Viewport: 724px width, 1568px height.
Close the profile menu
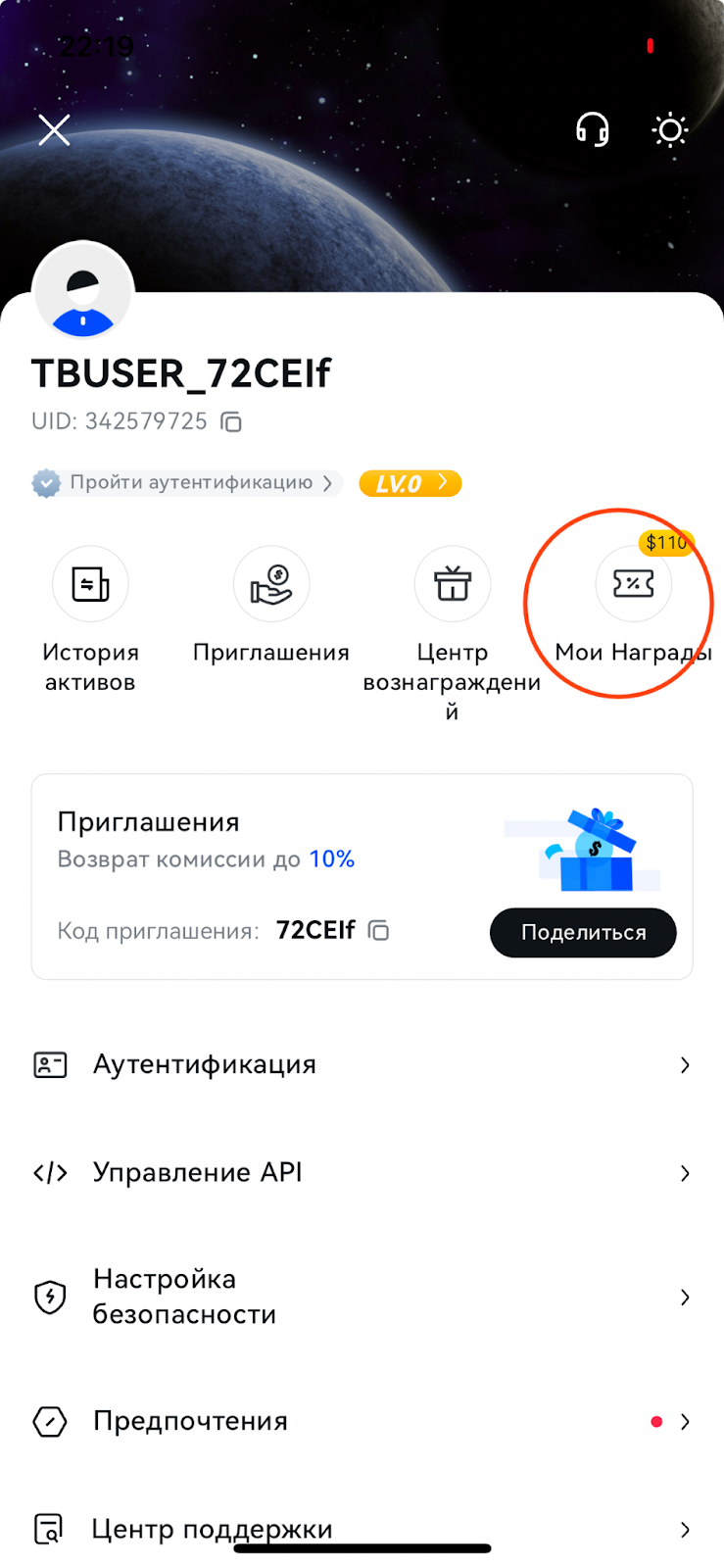55,129
